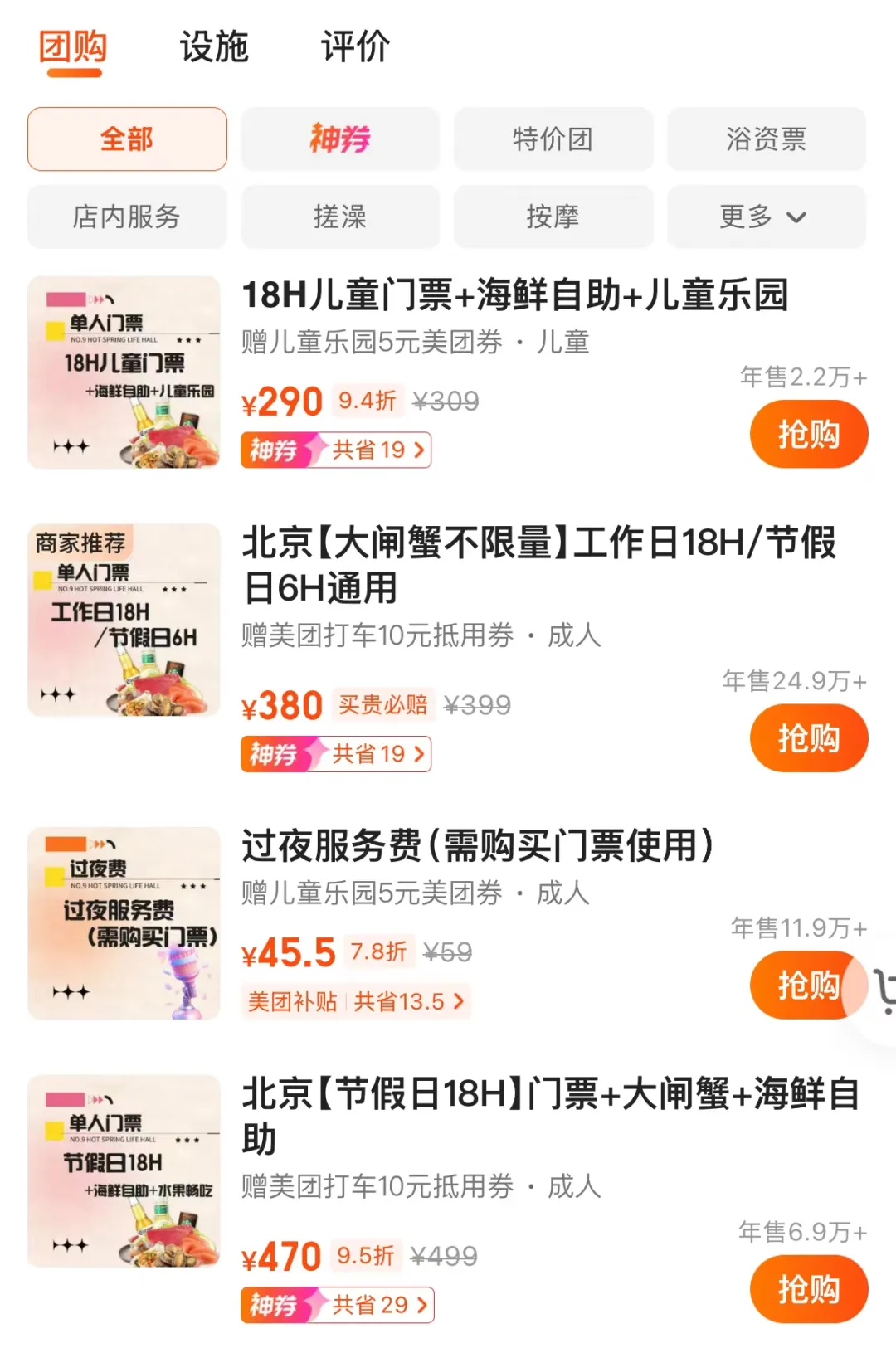Open the shopping cart icon
The width and height of the screenshot is (896, 1353).
884,990
